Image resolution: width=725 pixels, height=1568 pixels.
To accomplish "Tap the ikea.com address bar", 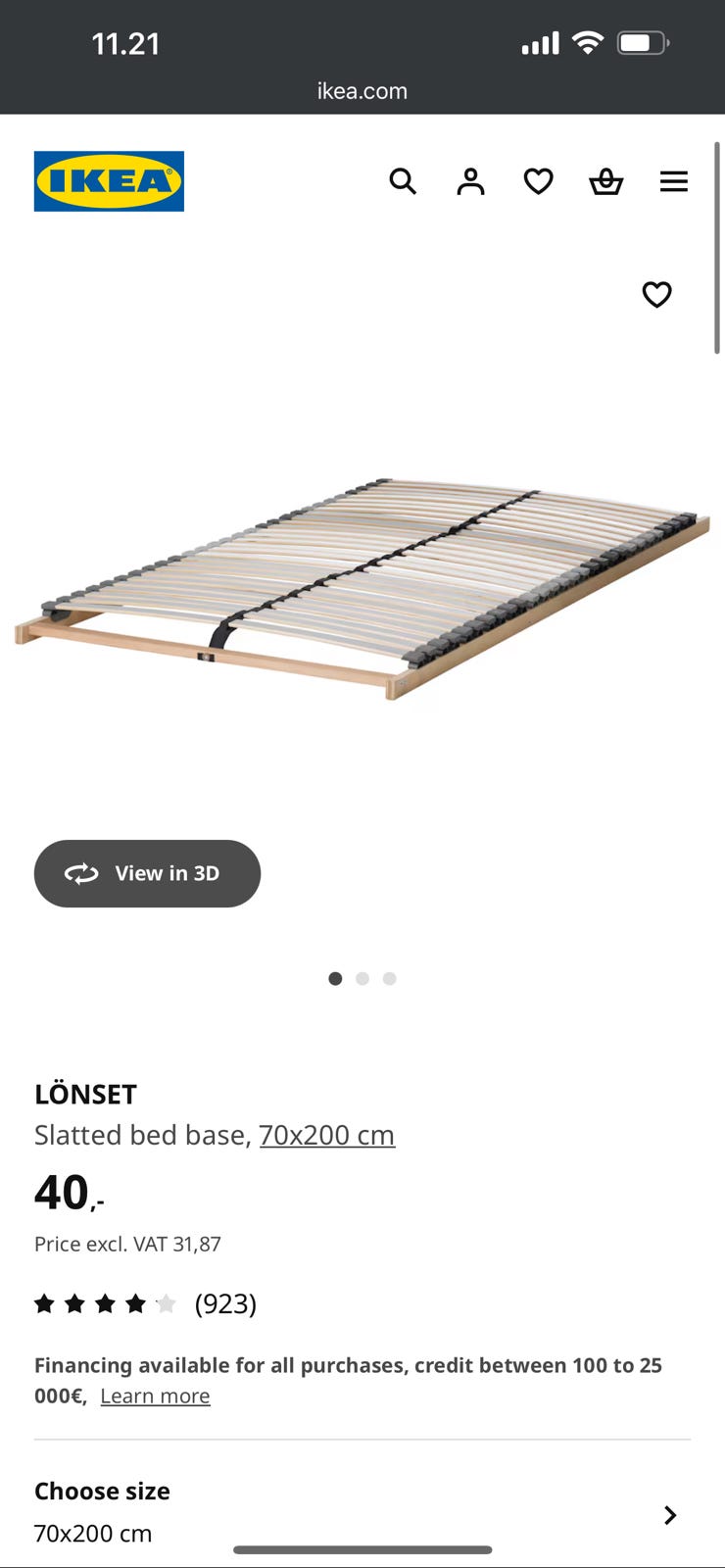I will click(362, 91).
